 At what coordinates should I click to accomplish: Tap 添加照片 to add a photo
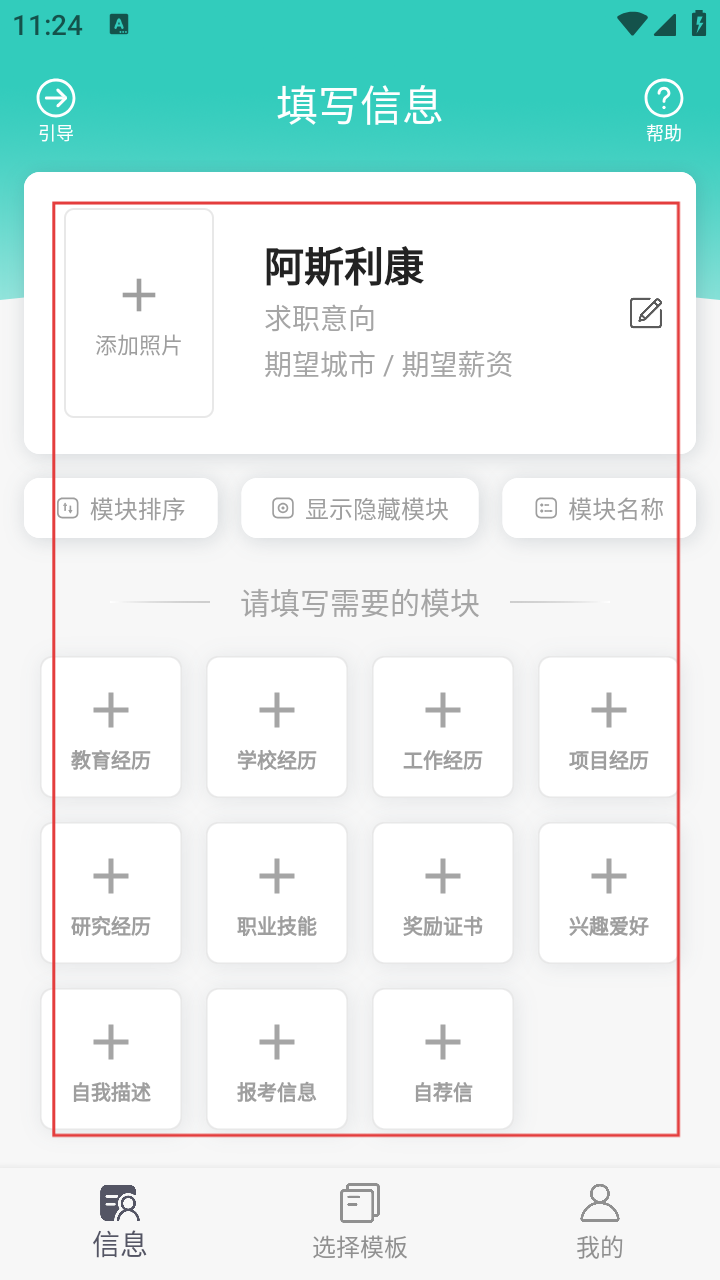coord(139,313)
